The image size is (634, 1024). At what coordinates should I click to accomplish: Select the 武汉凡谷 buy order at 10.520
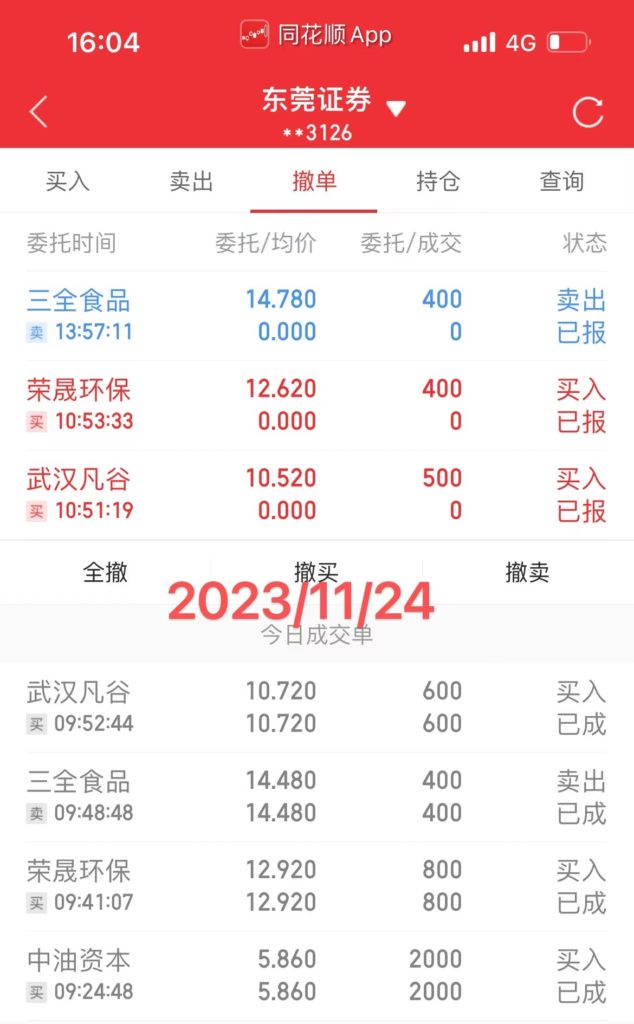coord(317,494)
